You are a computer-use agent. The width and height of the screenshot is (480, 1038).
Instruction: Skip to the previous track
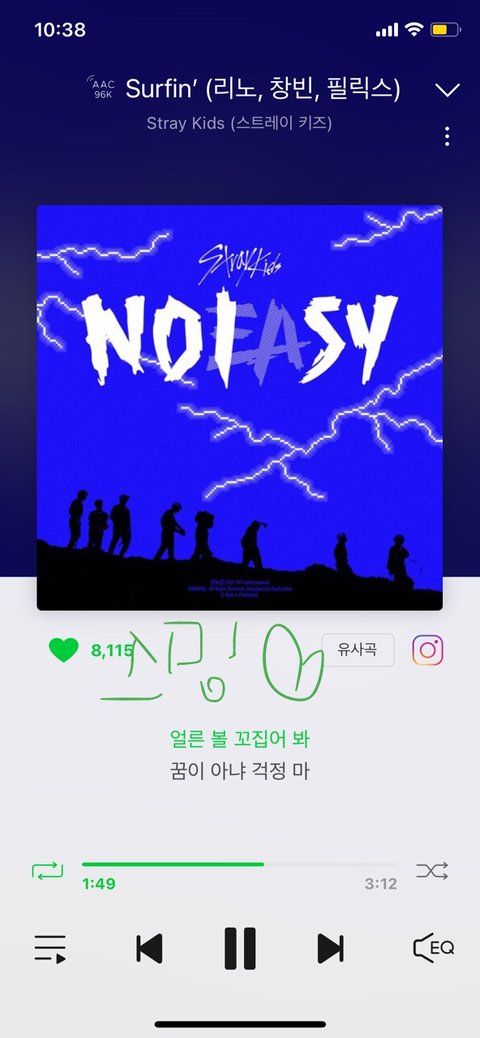149,949
